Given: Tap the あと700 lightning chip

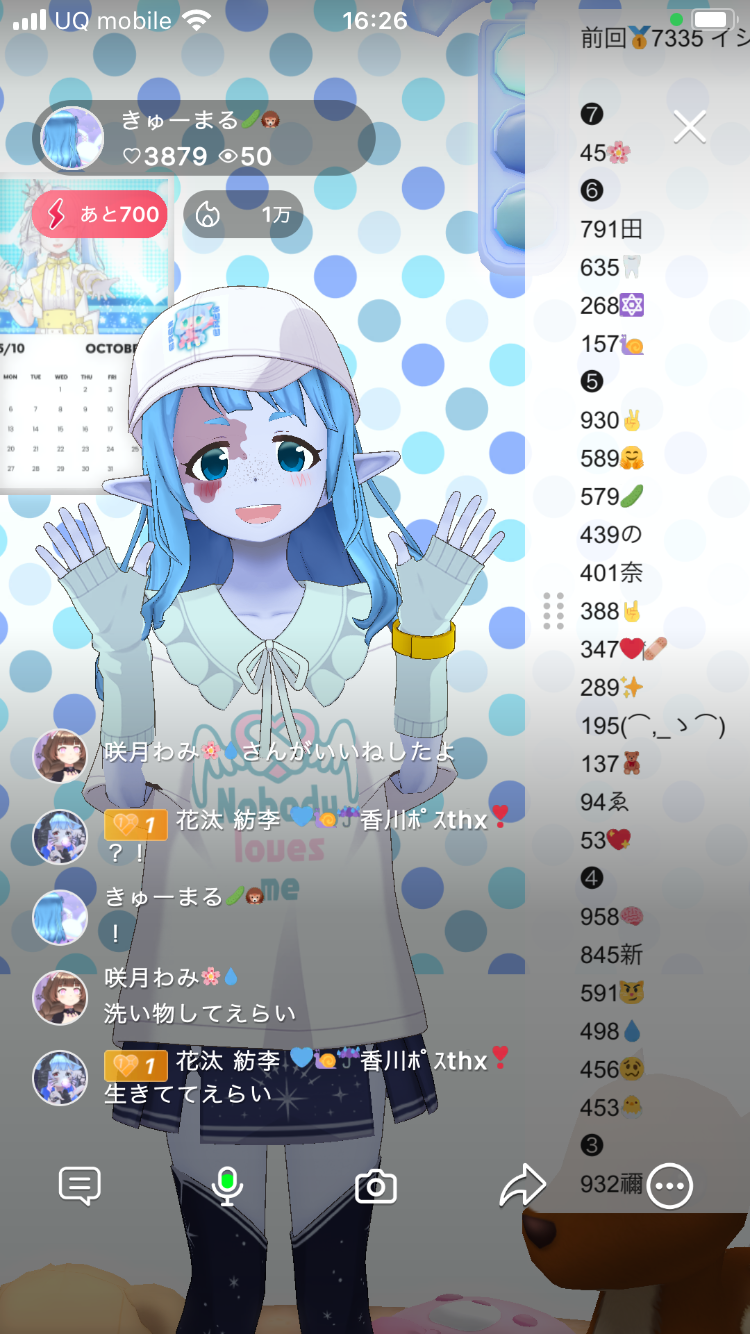Looking at the screenshot, I should point(99,214).
